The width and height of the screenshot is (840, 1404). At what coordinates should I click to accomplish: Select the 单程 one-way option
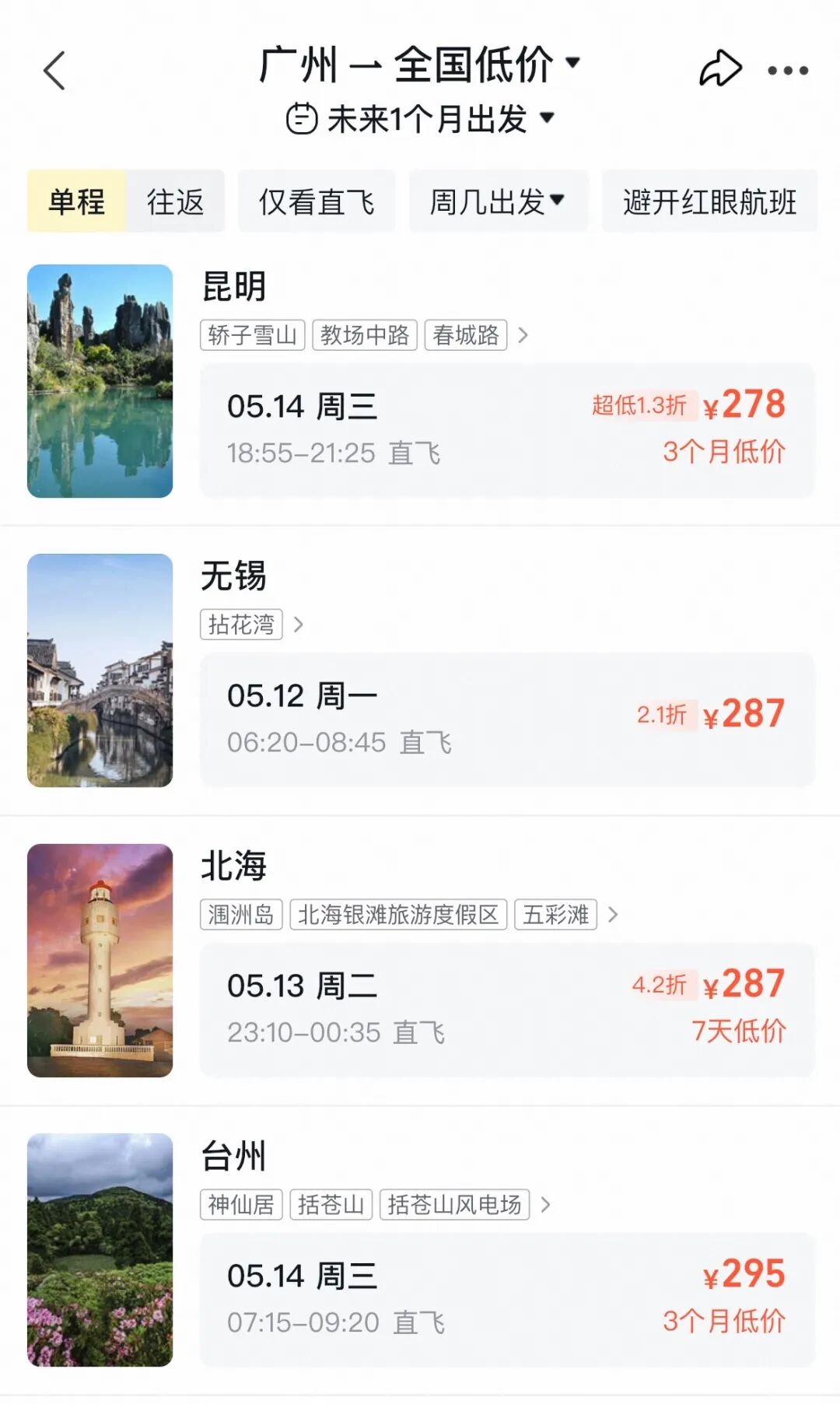point(77,201)
